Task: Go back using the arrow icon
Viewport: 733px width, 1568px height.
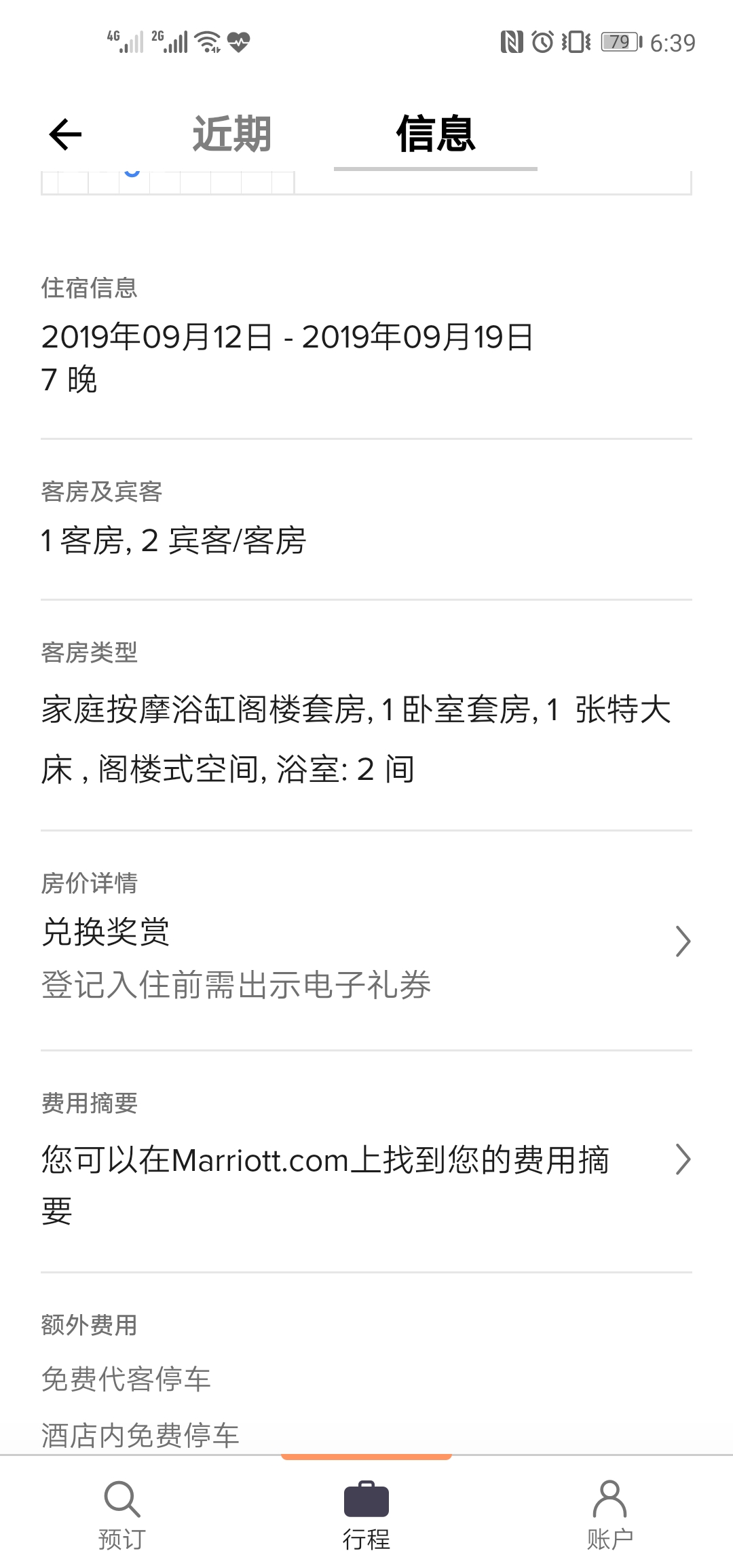Action: (x=65, y=134)
